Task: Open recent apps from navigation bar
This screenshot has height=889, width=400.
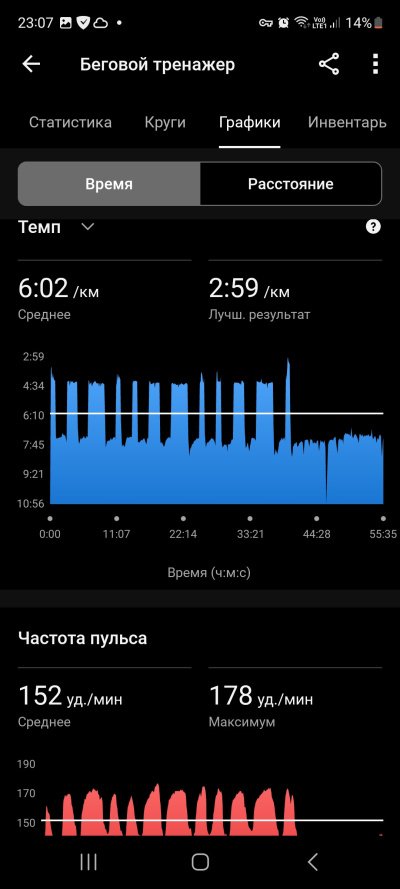Action: click(88, 862)
